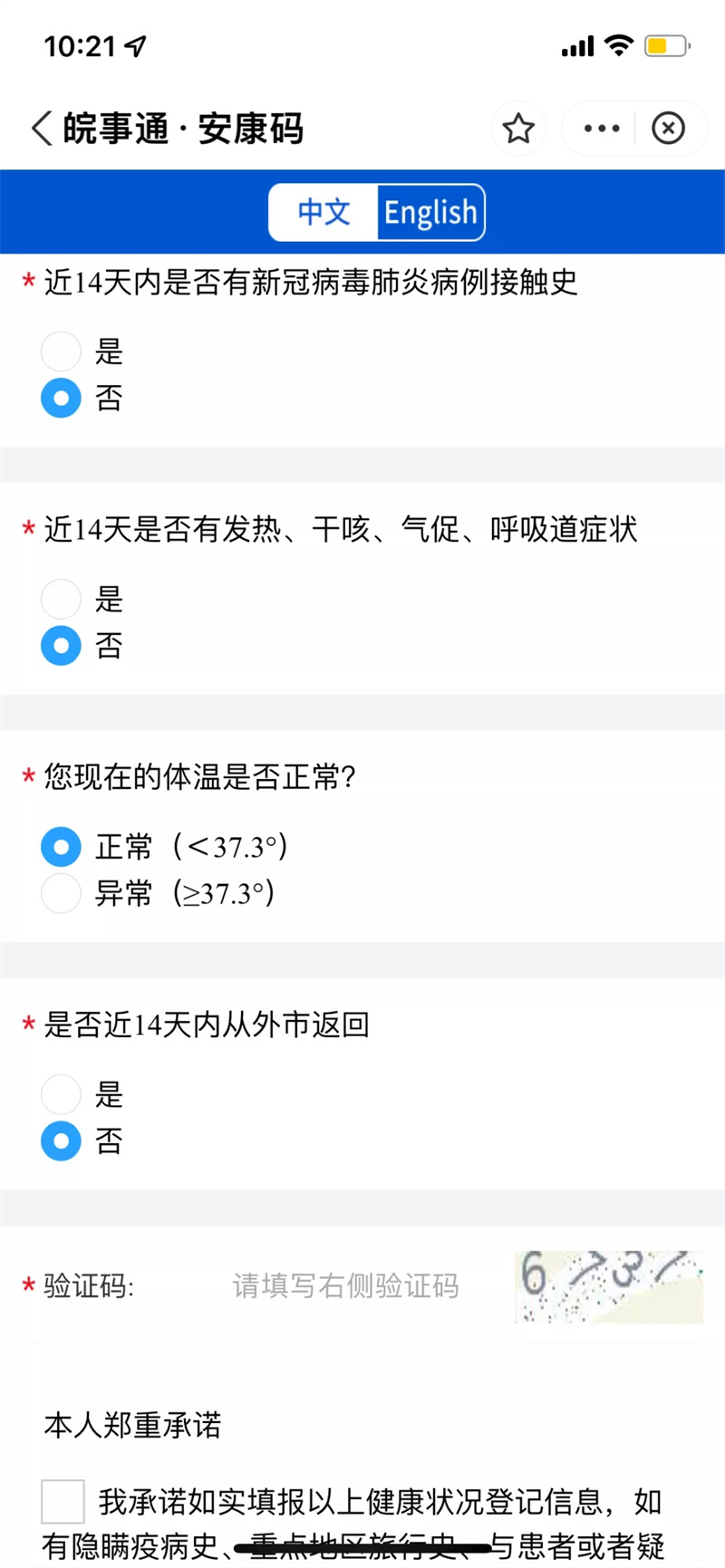Switch language to 中文

pos(324,212)
